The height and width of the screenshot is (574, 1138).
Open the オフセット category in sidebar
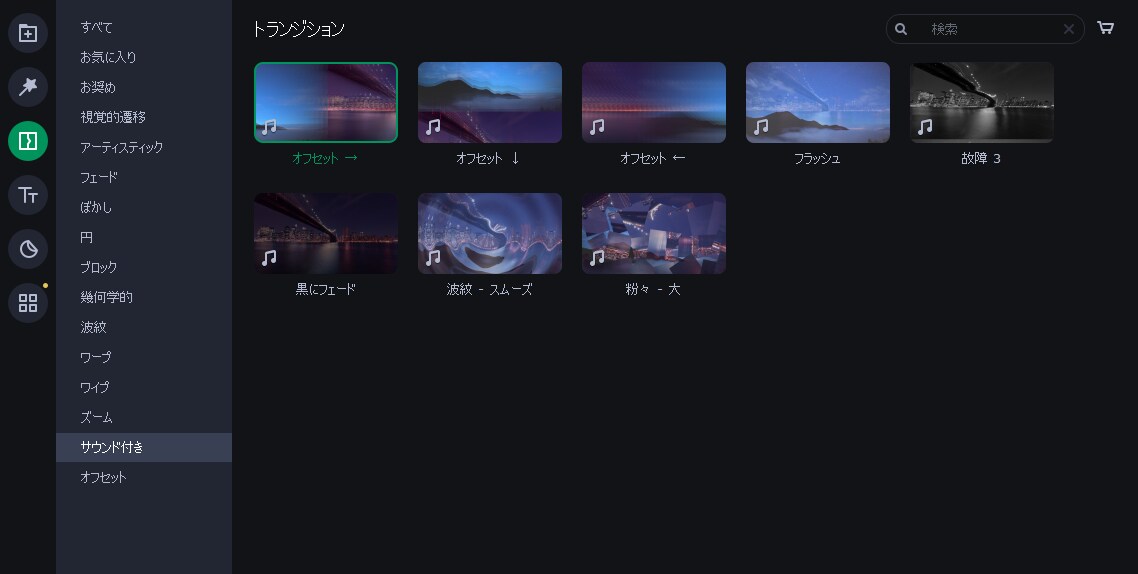tap(103, 477)
